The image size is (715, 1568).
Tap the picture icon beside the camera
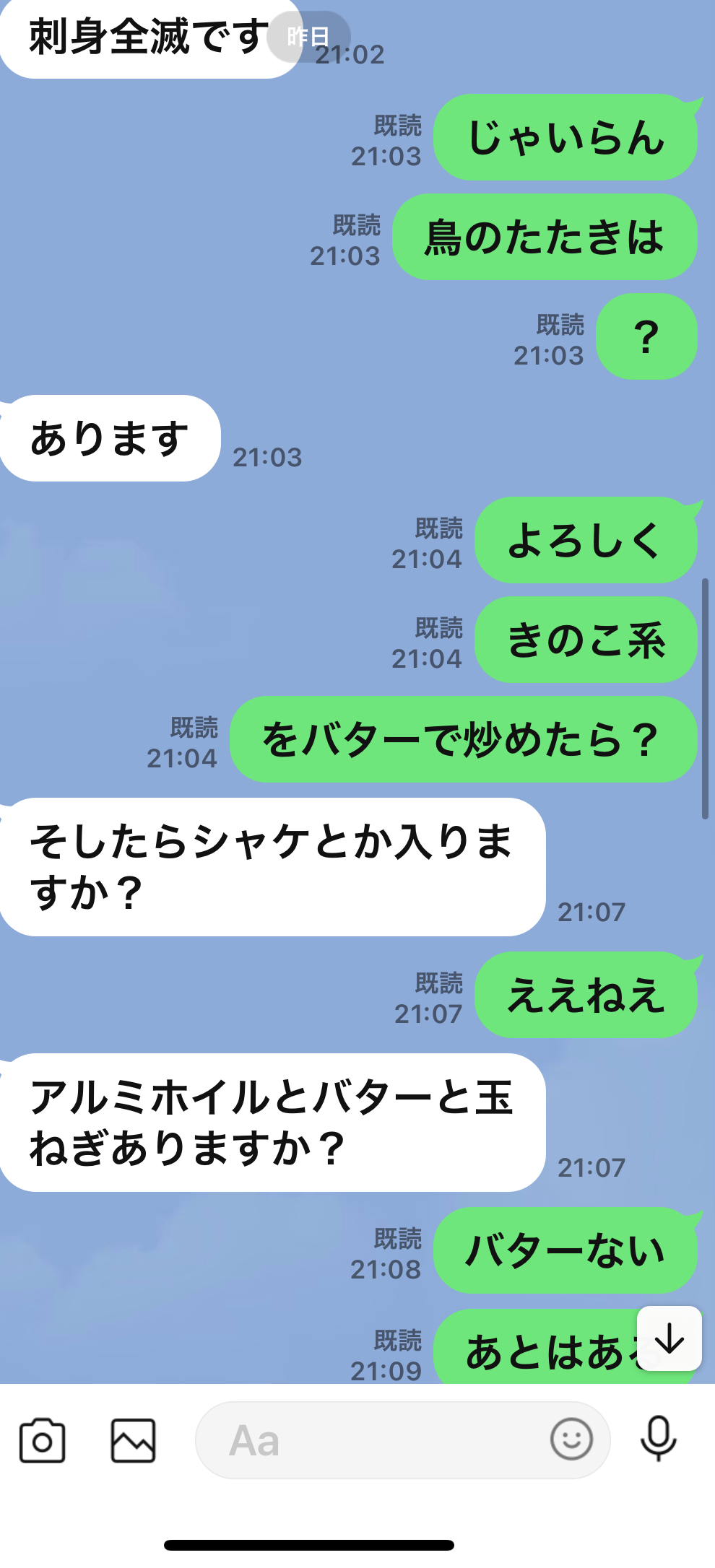point(134,1441)
